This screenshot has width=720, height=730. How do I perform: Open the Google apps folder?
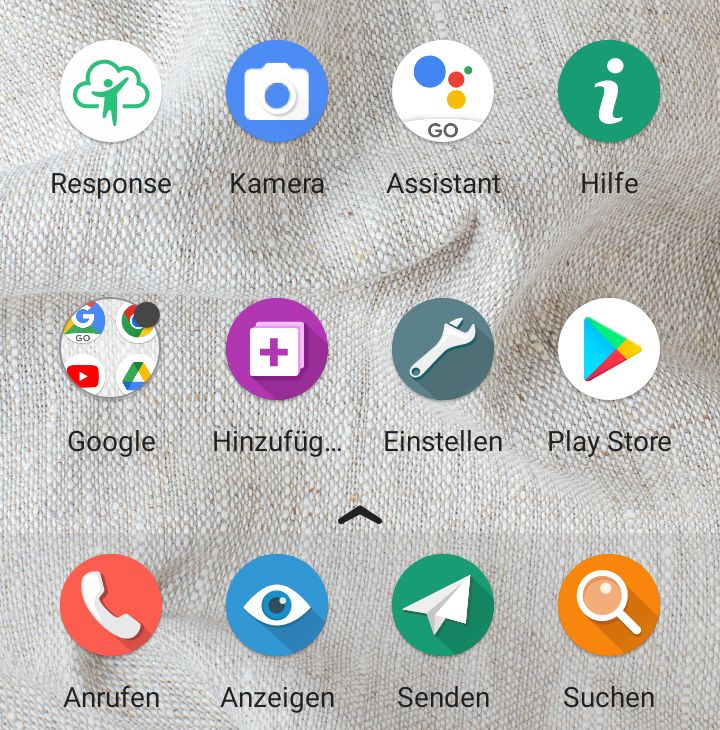pos(111,349)
